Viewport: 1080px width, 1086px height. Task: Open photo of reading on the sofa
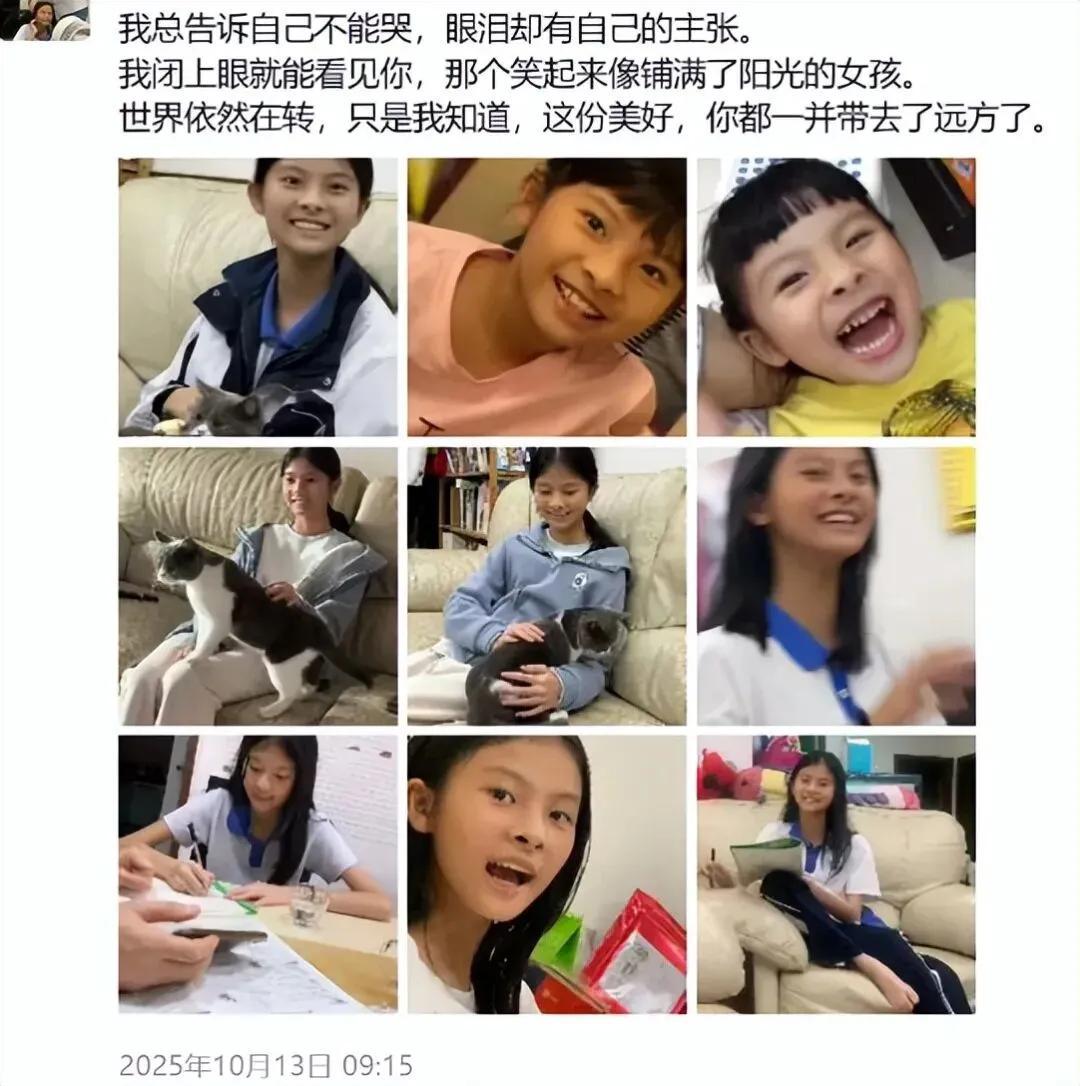click(x=836, y=875)
